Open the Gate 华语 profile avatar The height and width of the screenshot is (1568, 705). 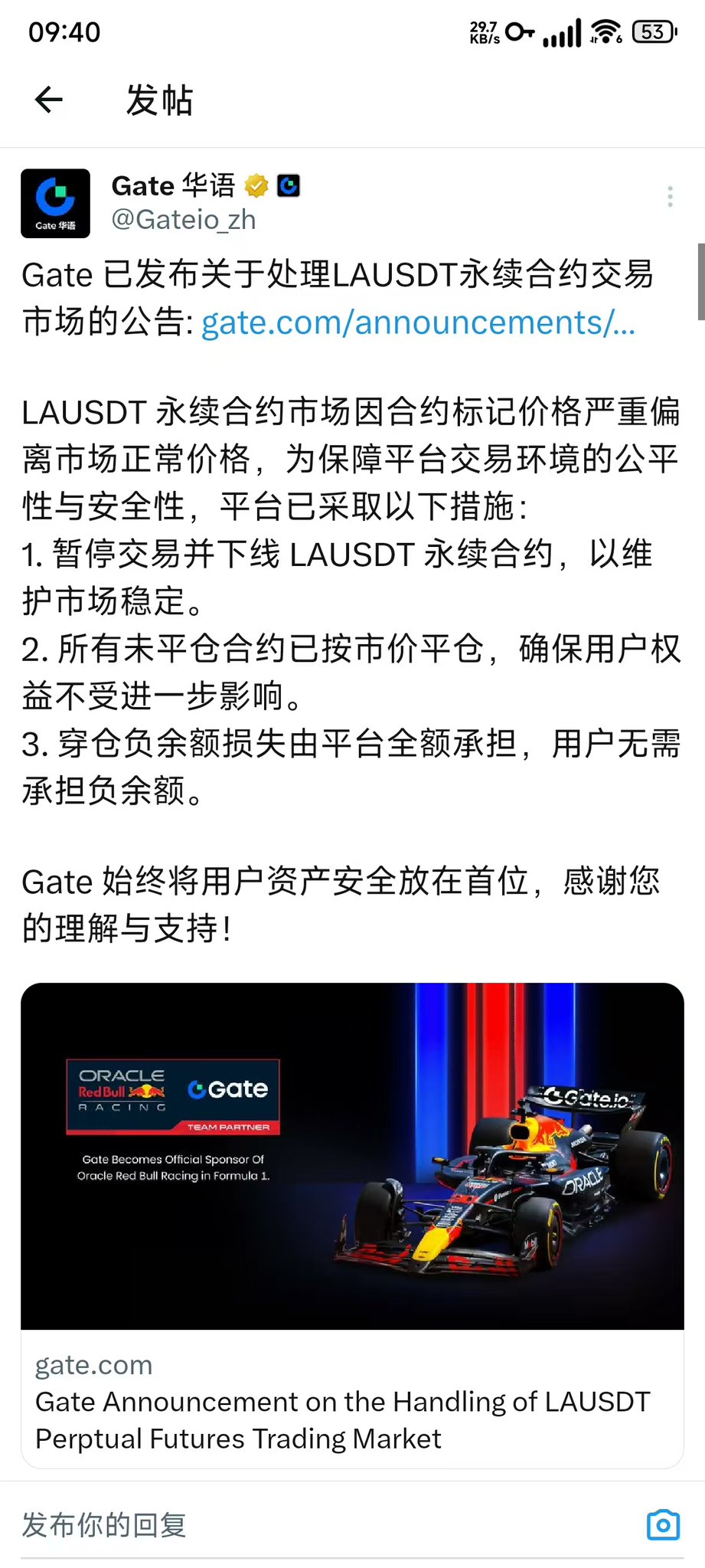pyautogui.click(x=54, y=203)
